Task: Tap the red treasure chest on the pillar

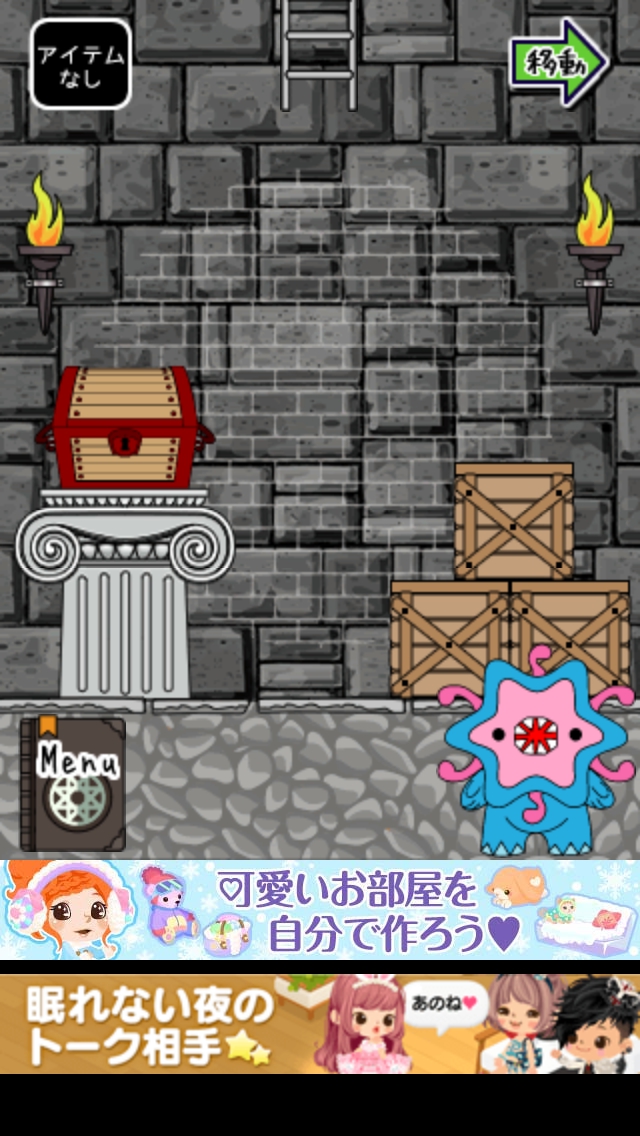Action: click(x=123, y=427)
